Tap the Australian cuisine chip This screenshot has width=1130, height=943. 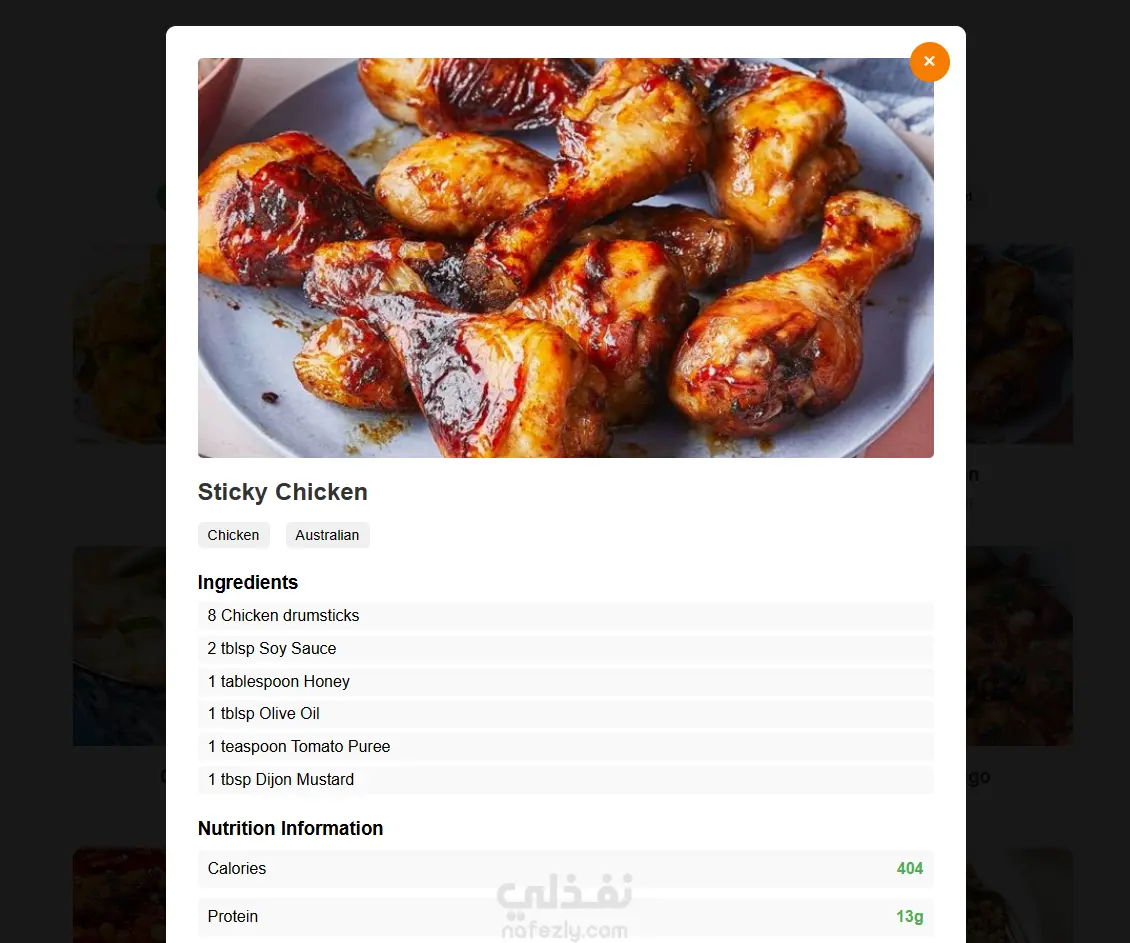pyautogui.click(x=327, y=535)
